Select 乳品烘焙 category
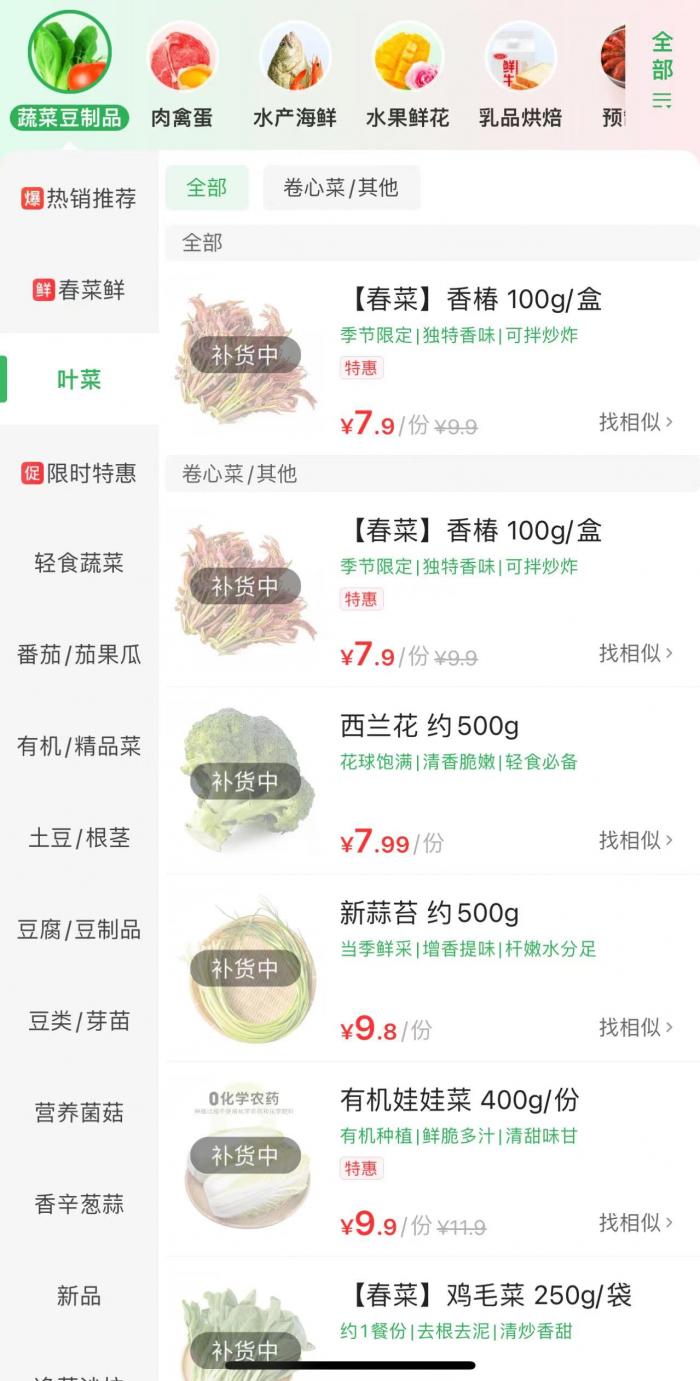The width and height of the screenshot is (700, 1381). [x=520, y=75]
